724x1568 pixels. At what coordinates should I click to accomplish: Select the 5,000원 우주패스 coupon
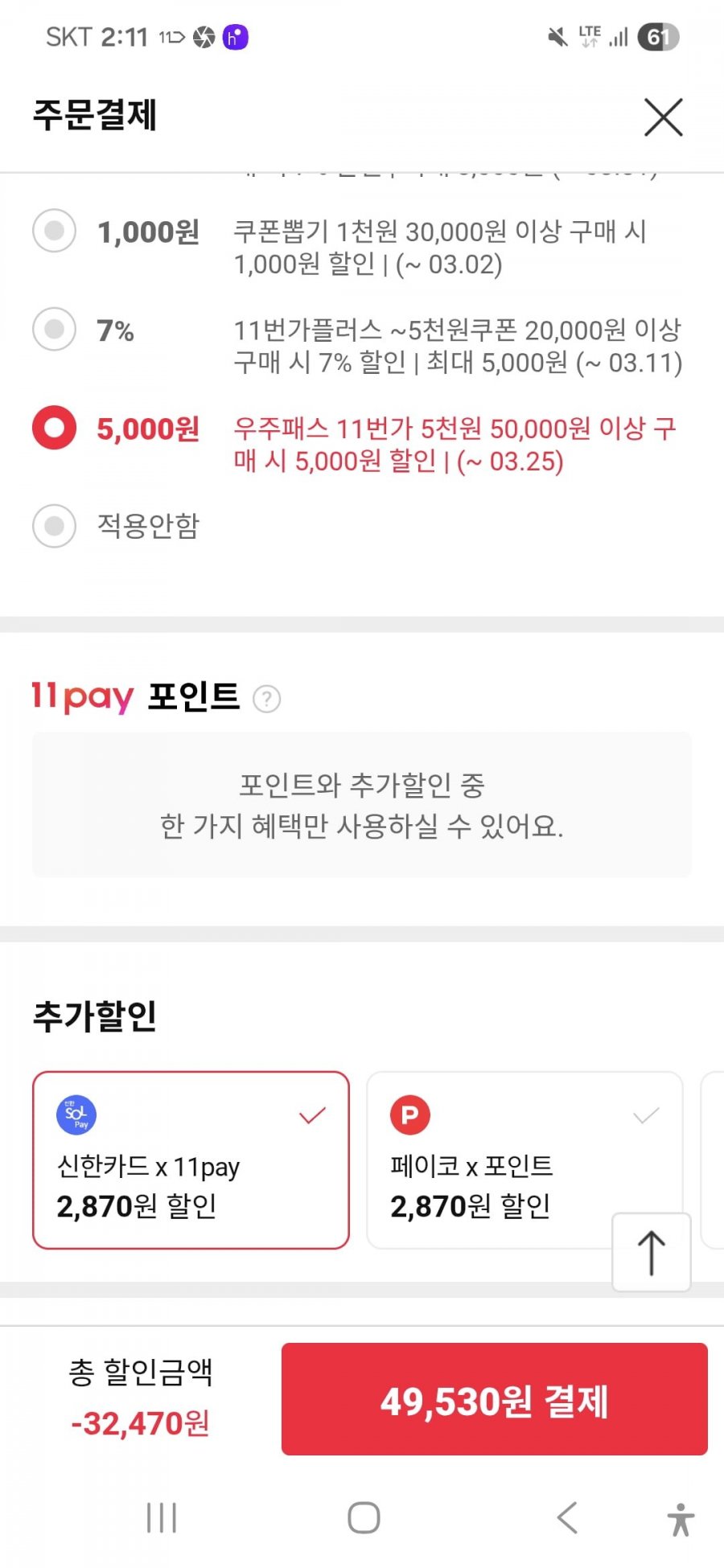click(54, 428)
